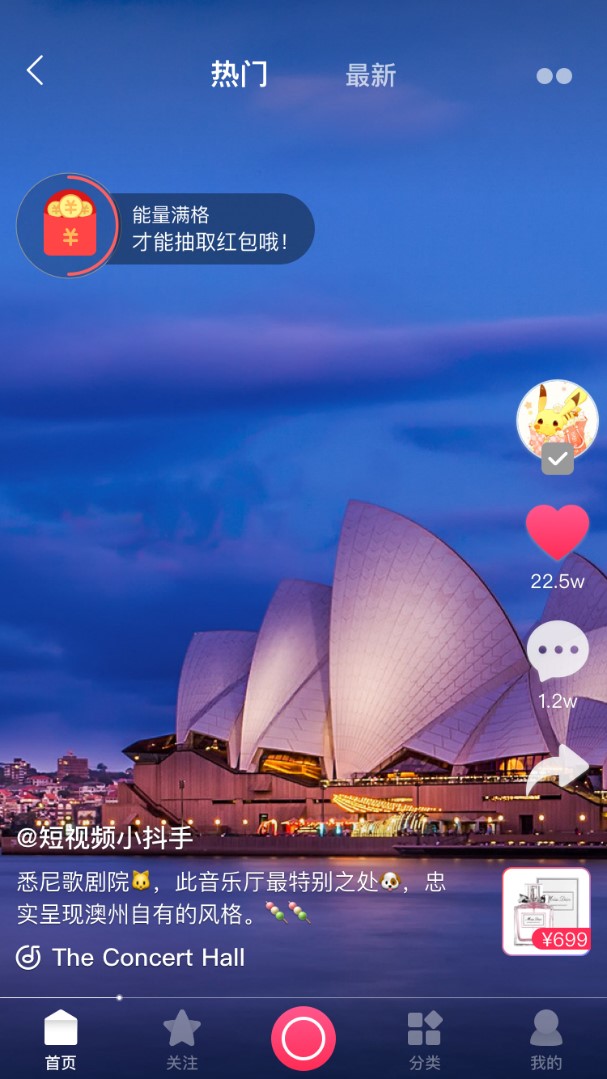
Task: Open The Concert Hall music track
Action: (131, 957)
